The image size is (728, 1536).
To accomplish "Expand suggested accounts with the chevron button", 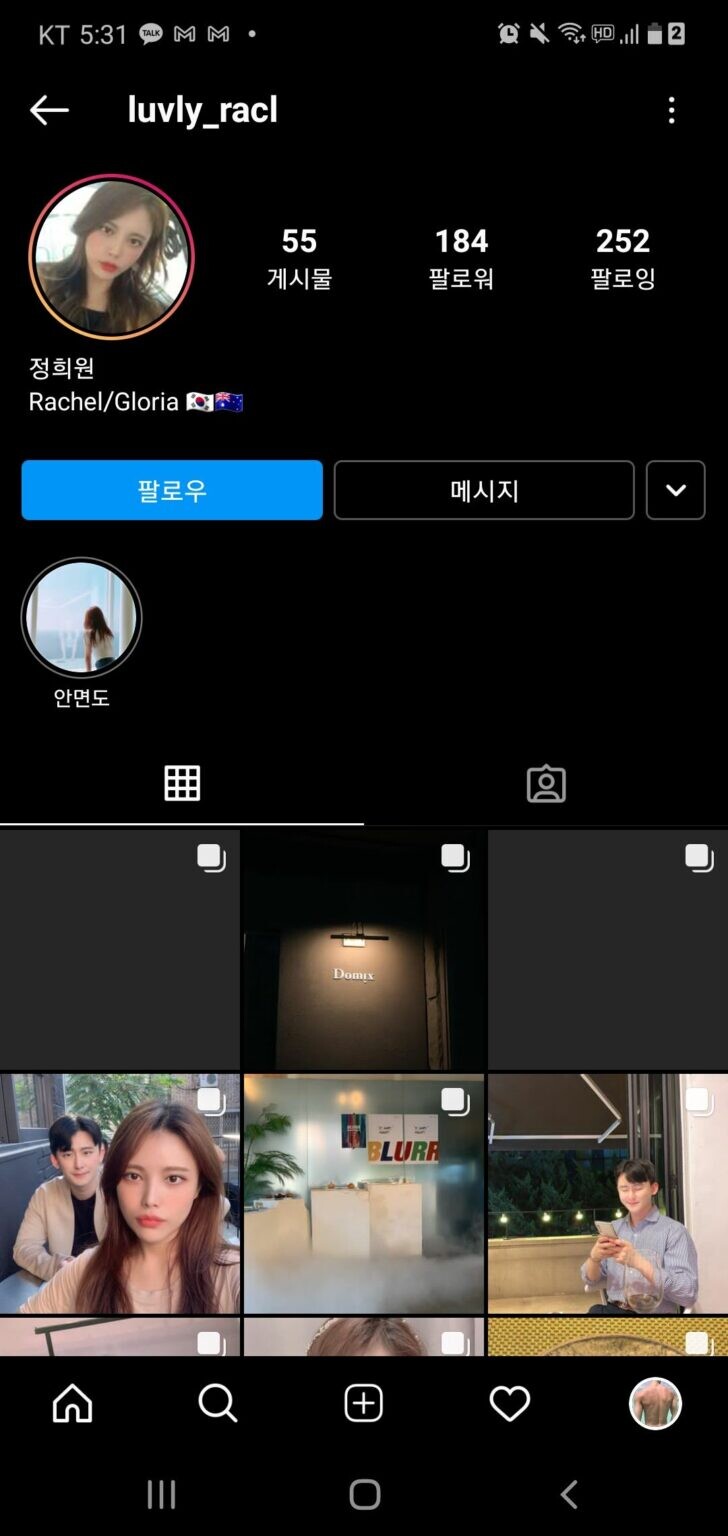I will (676, 490).
